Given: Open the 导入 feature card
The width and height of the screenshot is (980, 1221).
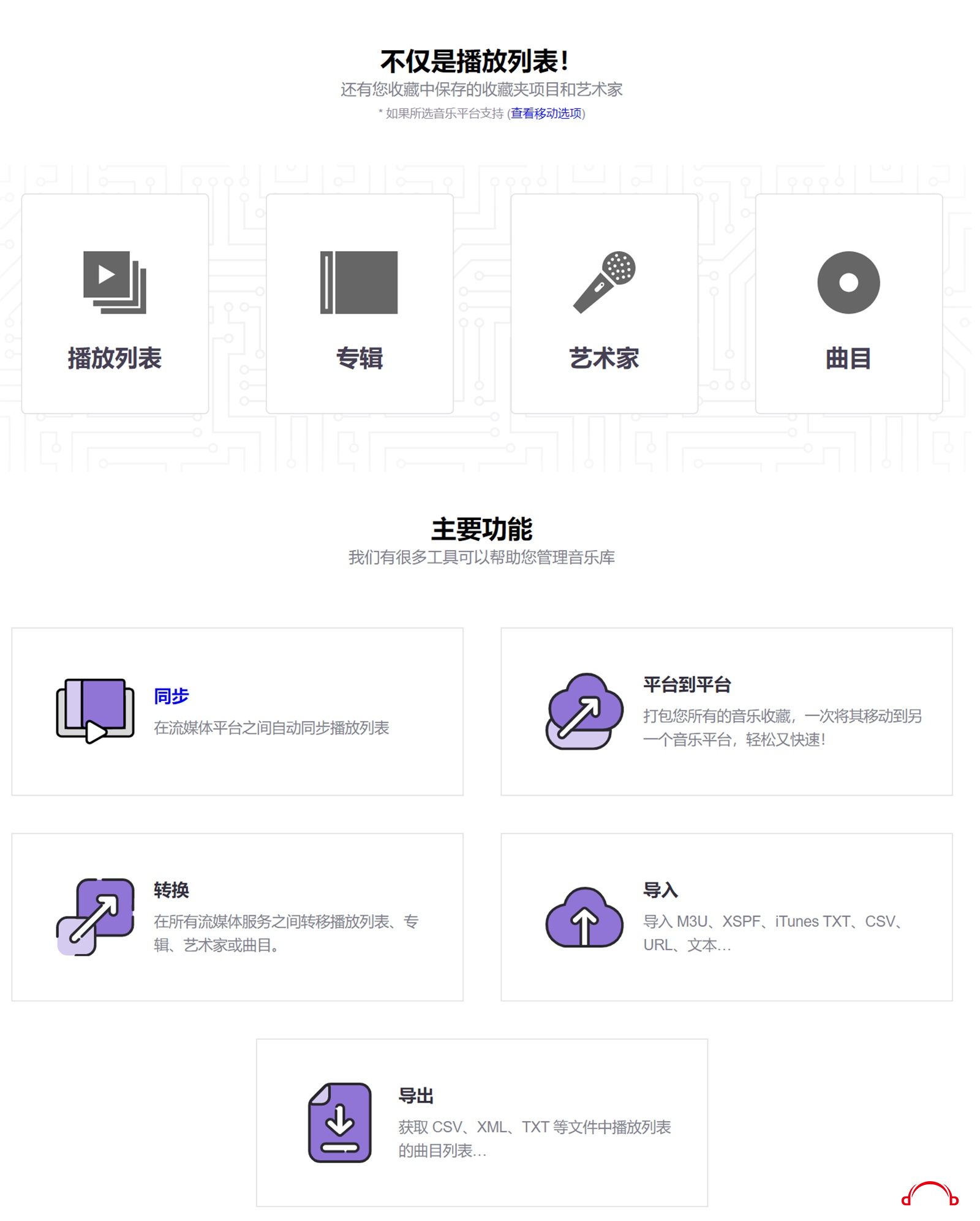Looking at the screenshot, I should coord(726,917).
